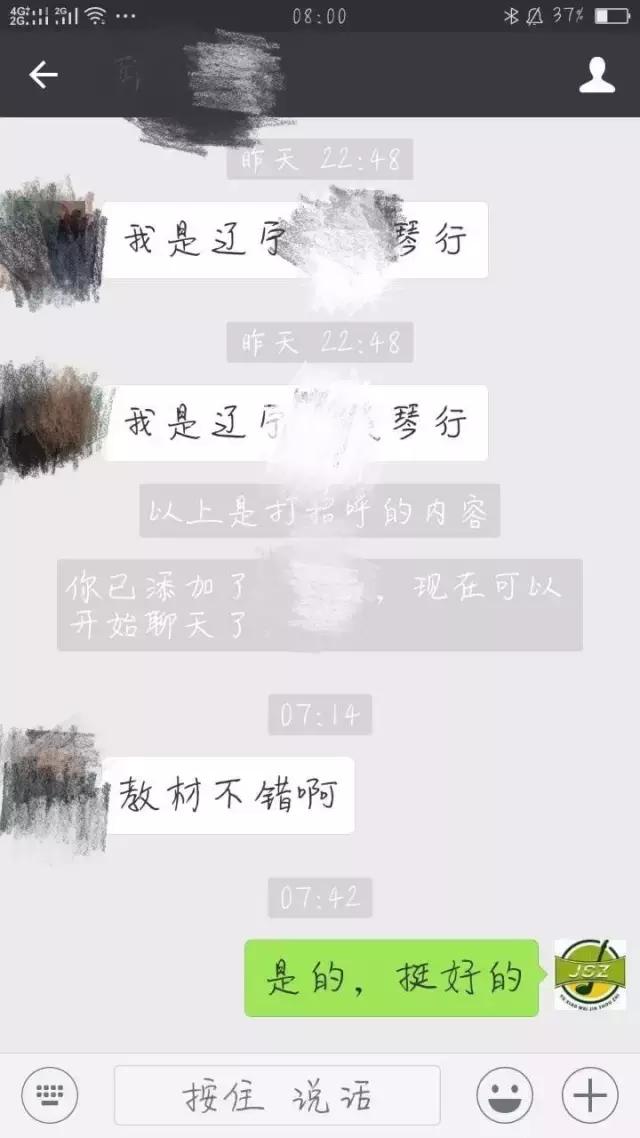640x1138 pixels.
Task: Switch to keyboard input mode
Action: pos(49,1094)
